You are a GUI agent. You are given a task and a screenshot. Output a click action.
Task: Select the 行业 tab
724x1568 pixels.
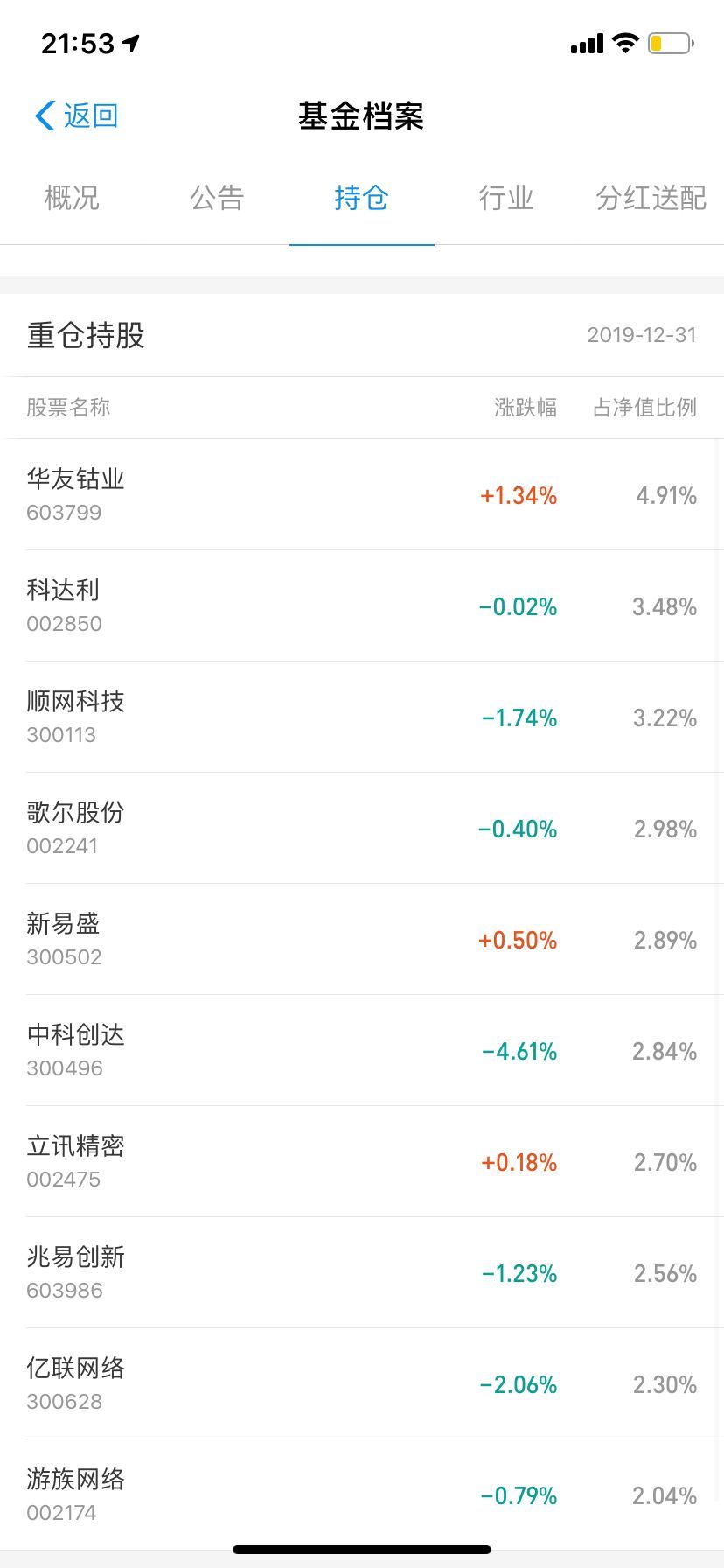[507, 199]
